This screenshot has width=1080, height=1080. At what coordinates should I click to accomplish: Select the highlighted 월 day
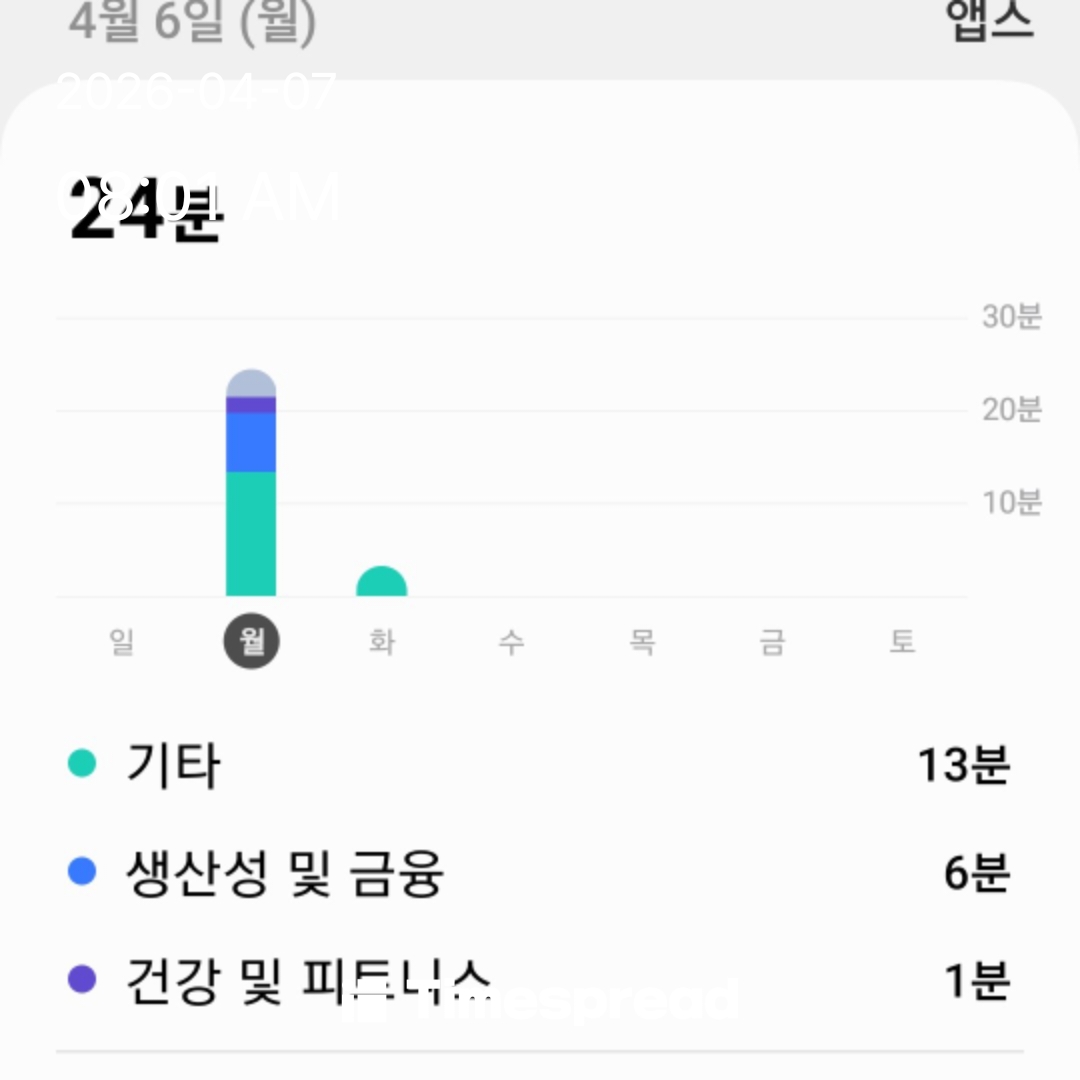point(252,641)
